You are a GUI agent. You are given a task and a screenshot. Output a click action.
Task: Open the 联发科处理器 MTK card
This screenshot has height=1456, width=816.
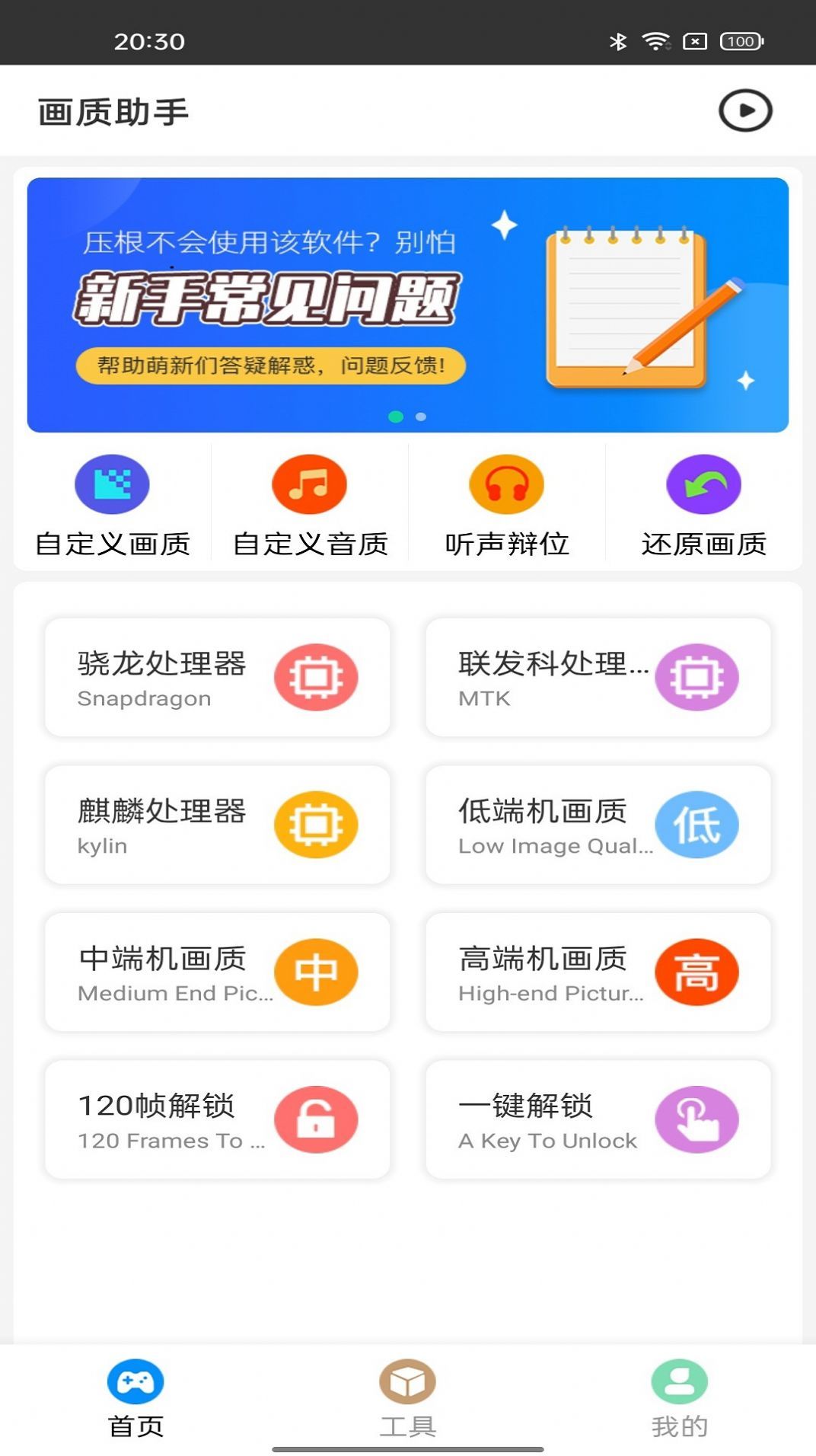click(x=598, y=677)
